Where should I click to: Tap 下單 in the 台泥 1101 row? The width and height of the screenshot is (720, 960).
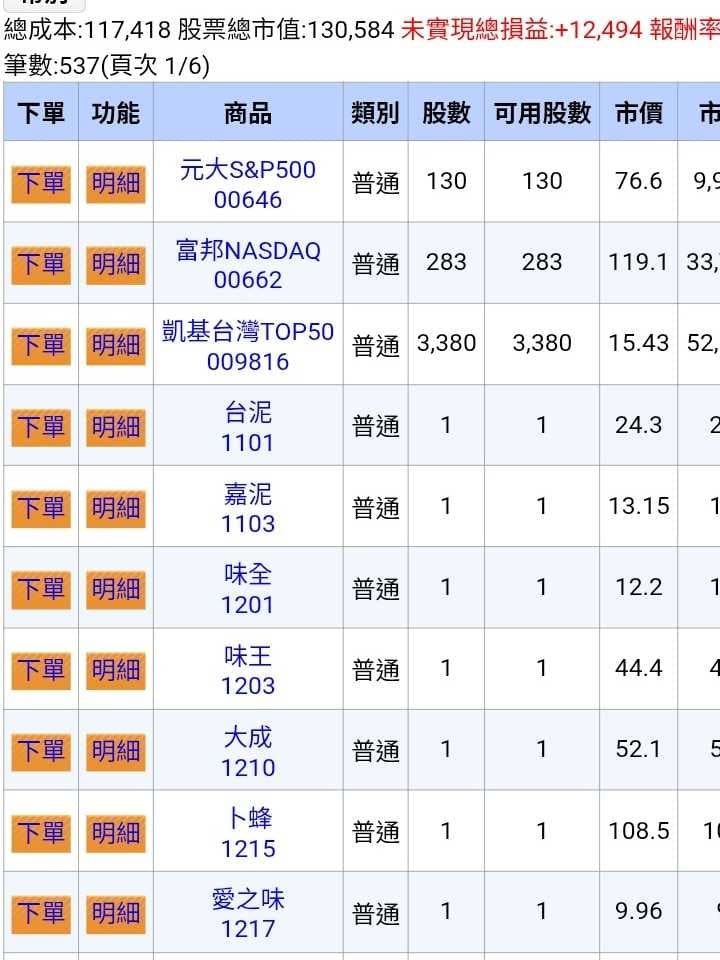click(x=41, y=427)
